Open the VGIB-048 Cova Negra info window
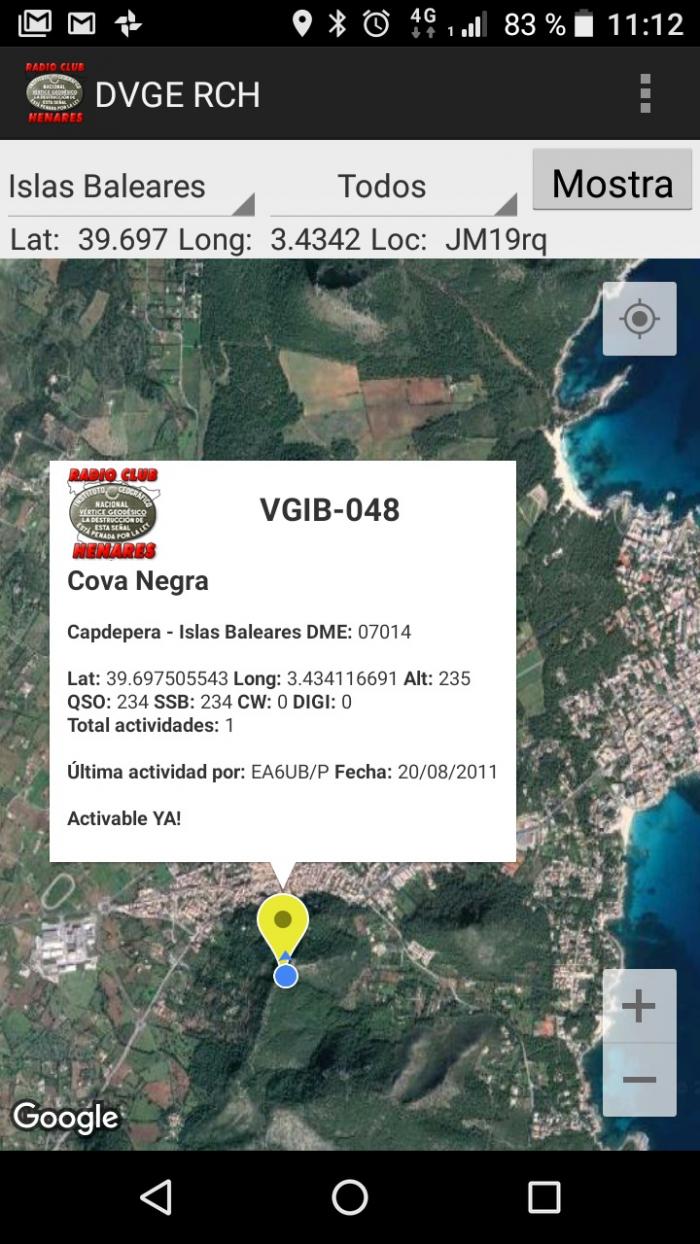The image size is (700, 1244). click(283, 661)
